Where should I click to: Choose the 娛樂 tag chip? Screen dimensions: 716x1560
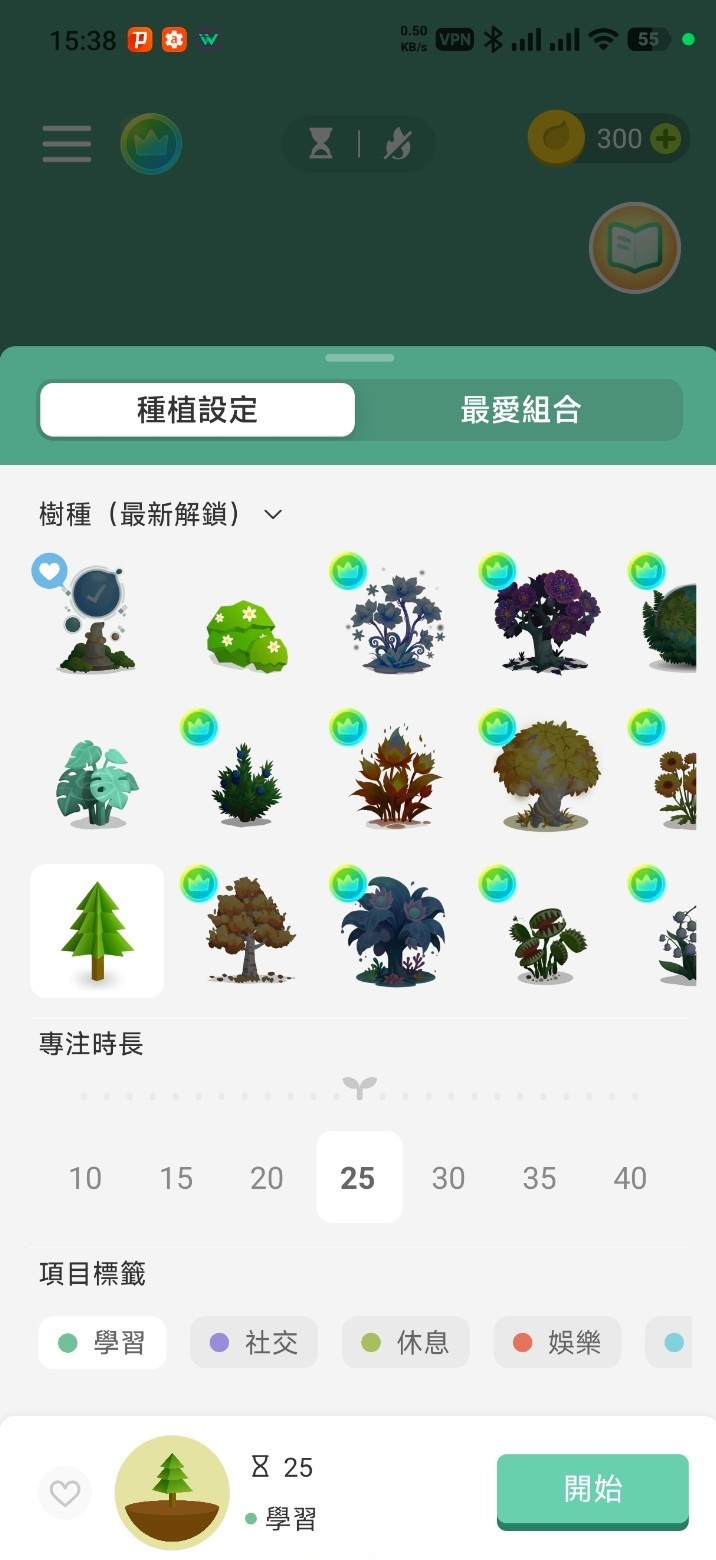(x=557, y=1342)
